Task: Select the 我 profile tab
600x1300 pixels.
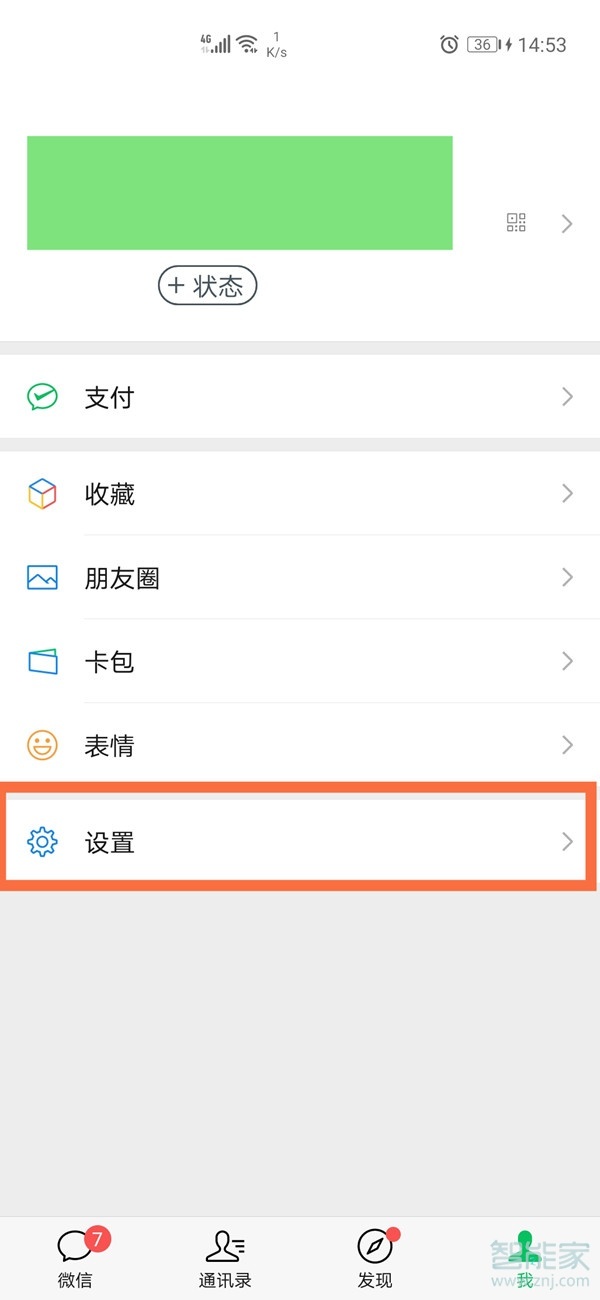Action: point(525,1258)
